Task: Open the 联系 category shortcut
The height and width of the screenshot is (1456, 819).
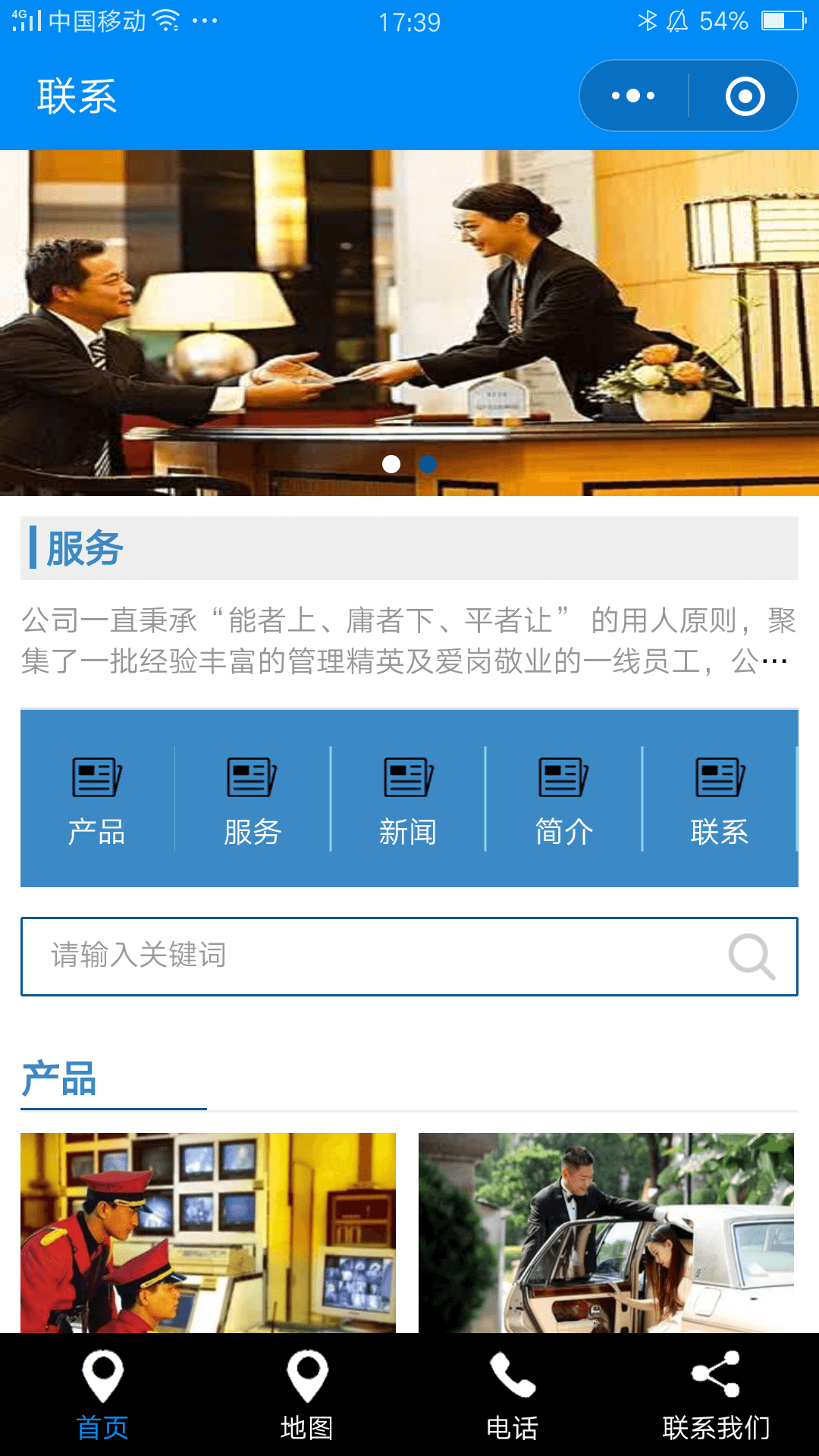Action: (719, 799)
